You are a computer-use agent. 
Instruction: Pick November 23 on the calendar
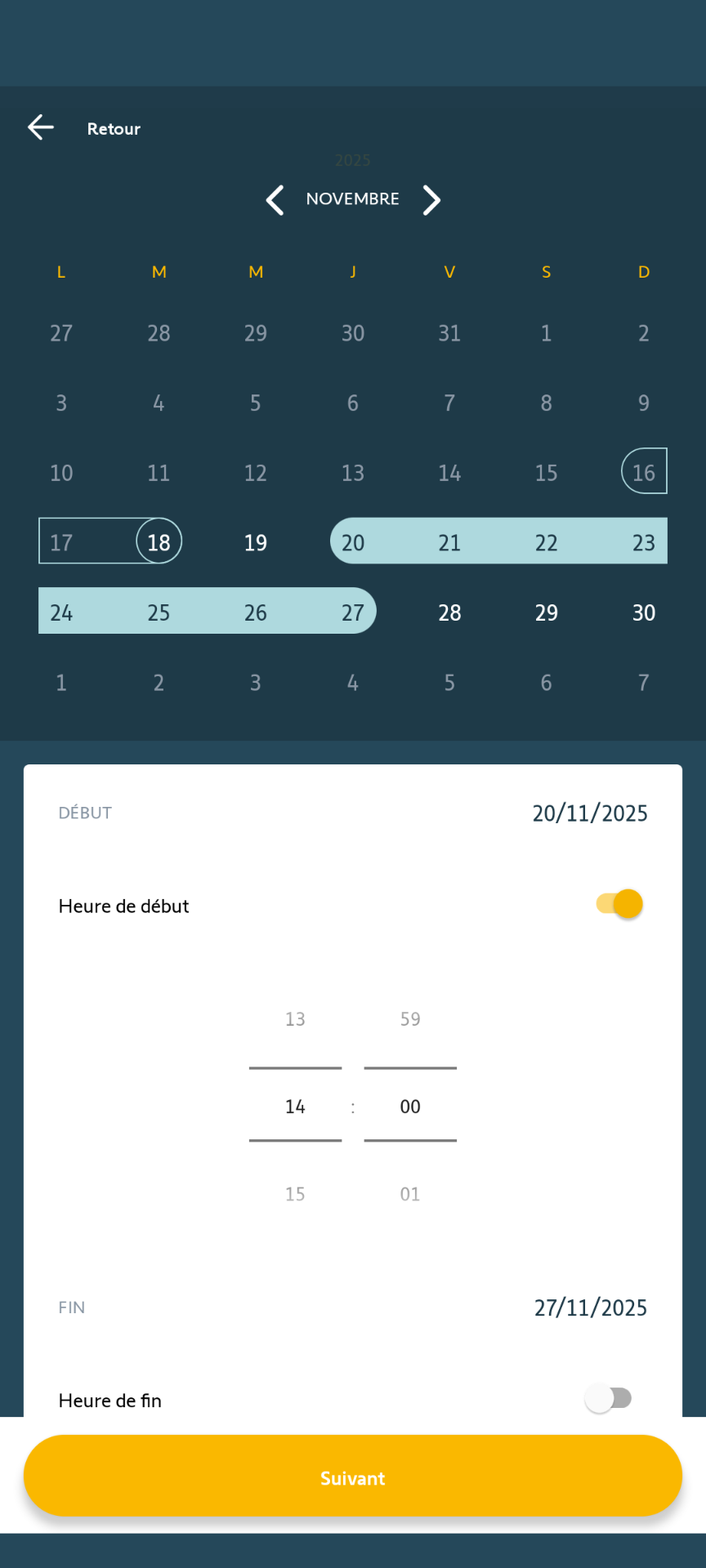point(643,542)
